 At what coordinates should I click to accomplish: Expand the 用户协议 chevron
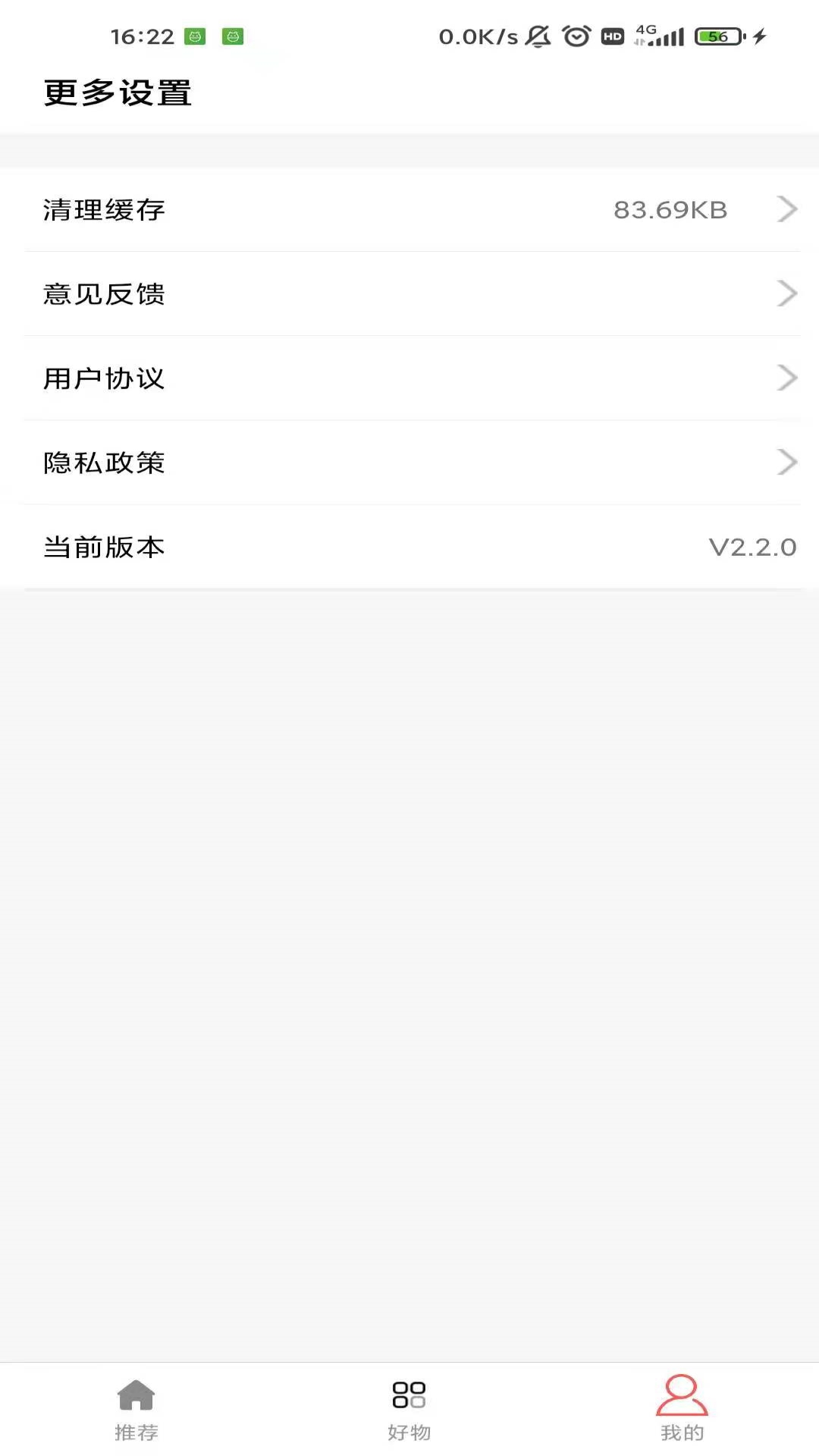786,378
